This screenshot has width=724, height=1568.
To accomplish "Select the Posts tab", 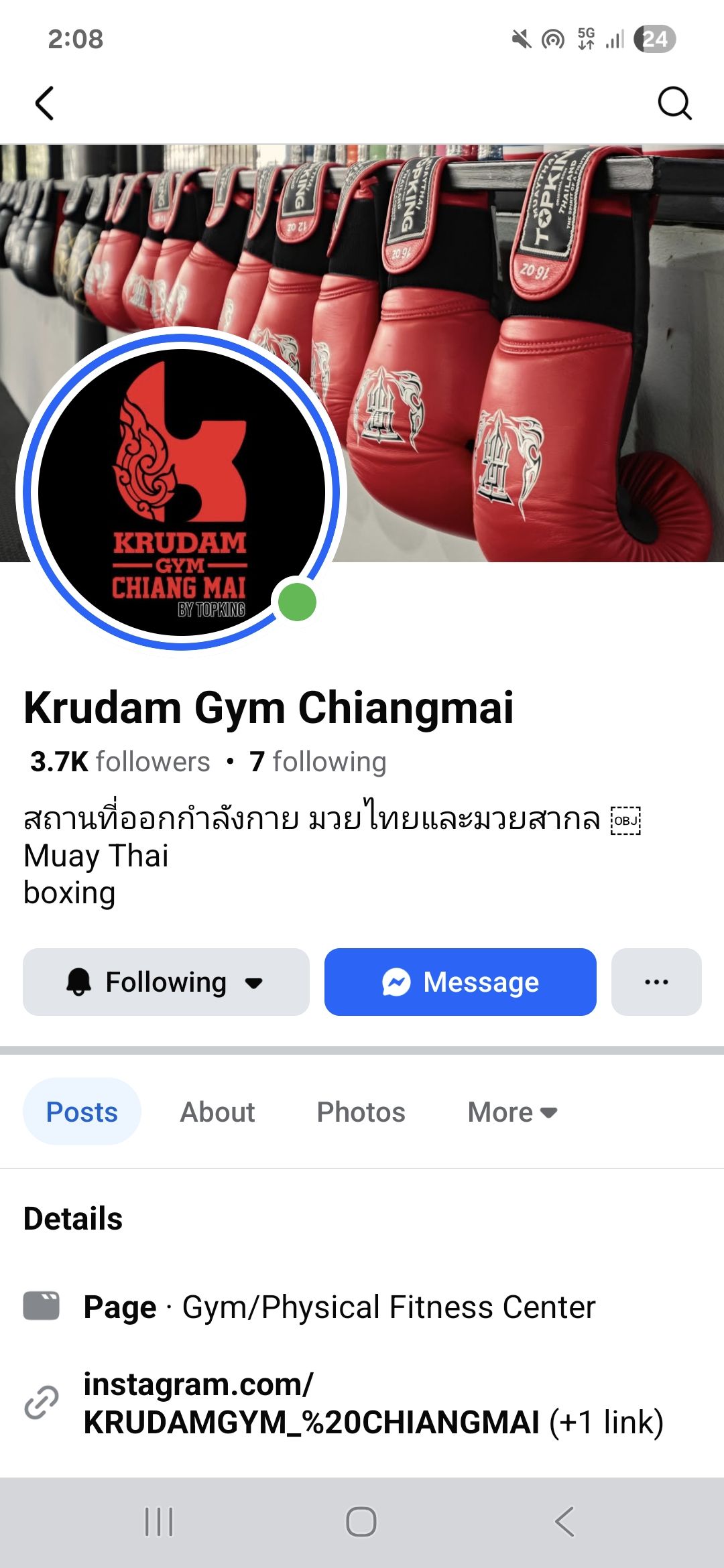I will click(x=82, y=1112).
